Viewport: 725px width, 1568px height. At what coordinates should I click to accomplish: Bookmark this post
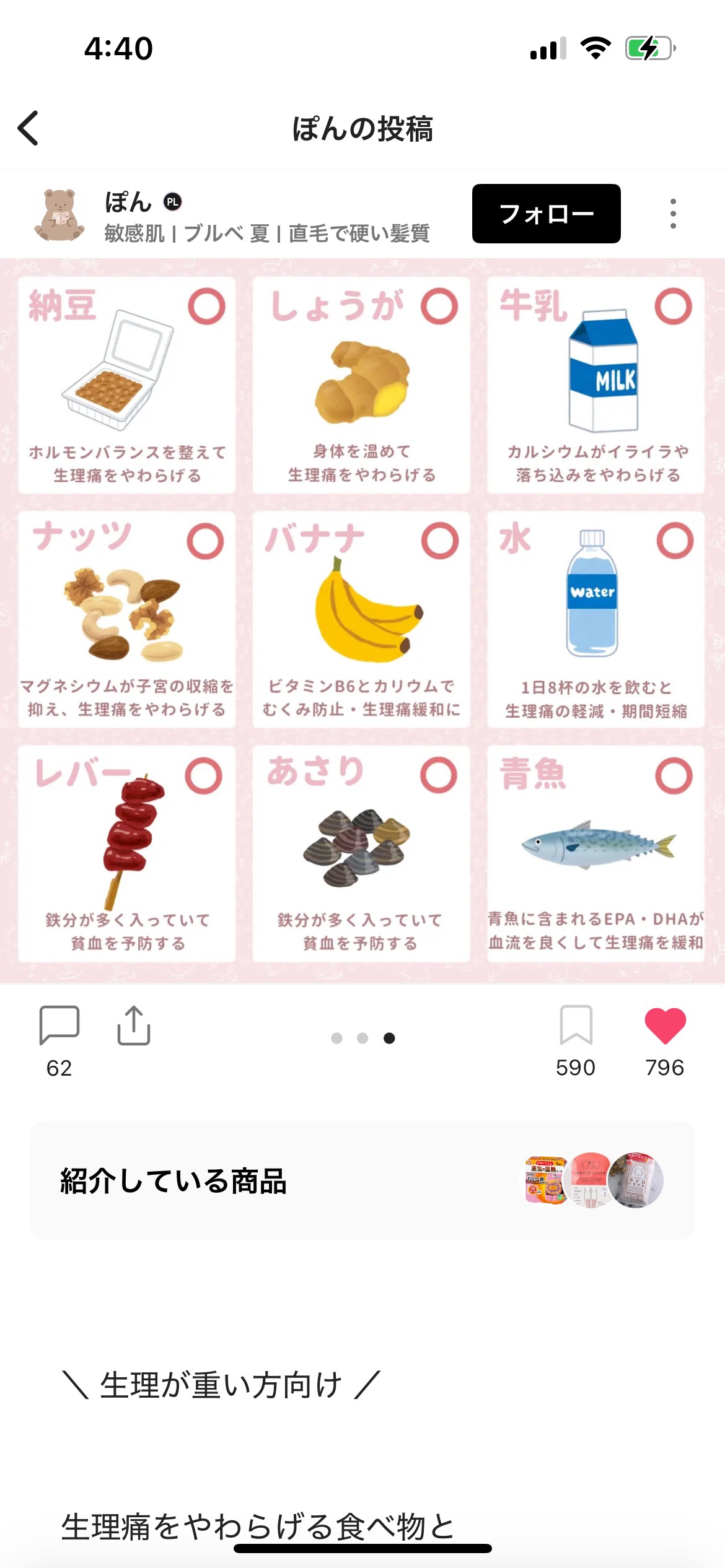coord(576,1025)
